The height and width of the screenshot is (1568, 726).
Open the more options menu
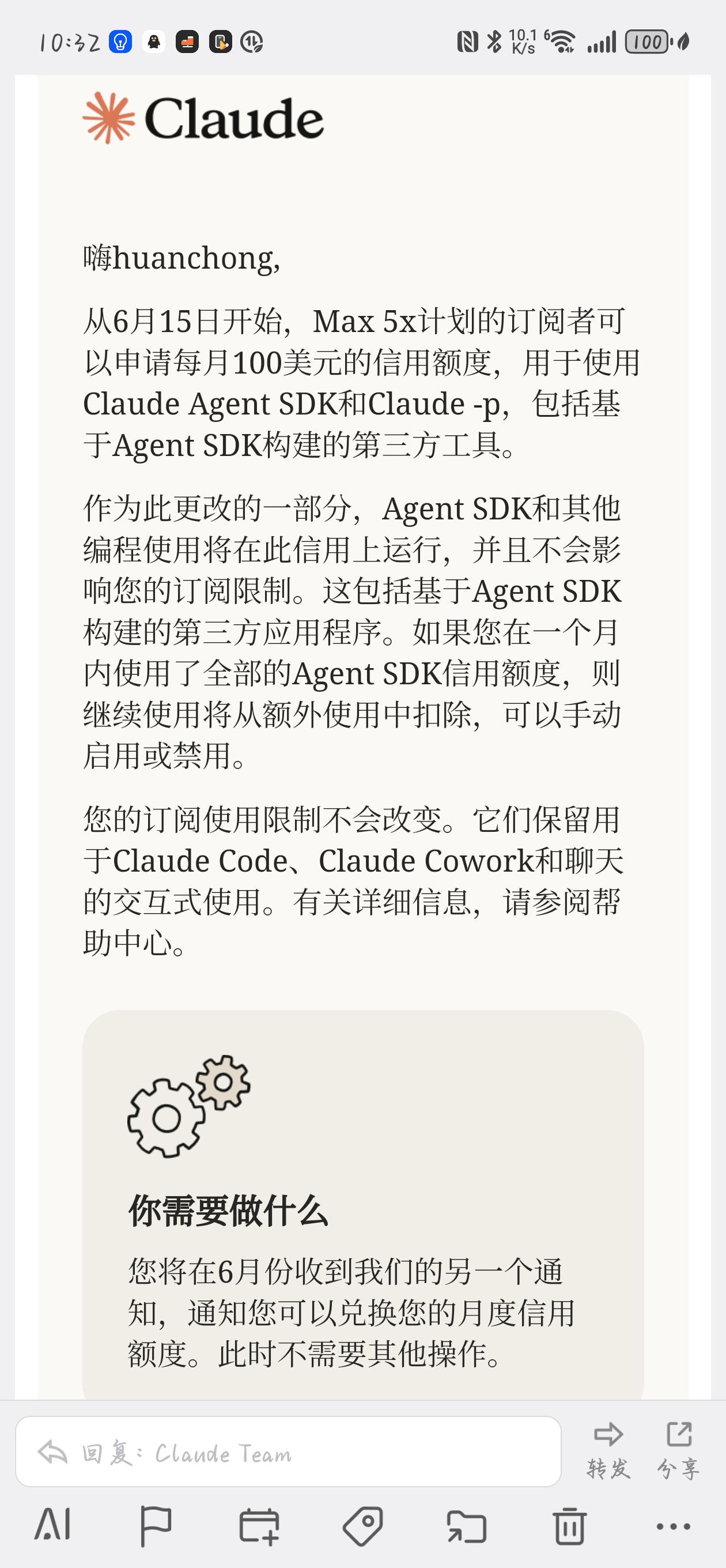pyautogui.click(x=673, y=1526)
